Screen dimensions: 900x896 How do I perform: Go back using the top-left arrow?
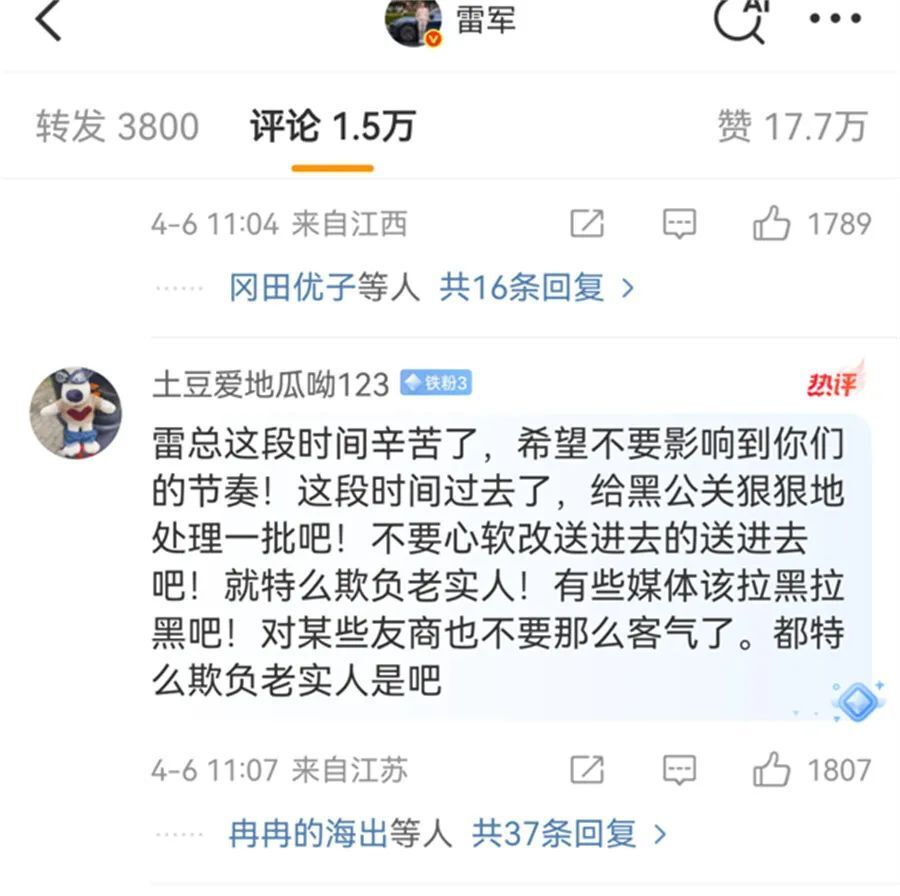[x=48, y=22]
